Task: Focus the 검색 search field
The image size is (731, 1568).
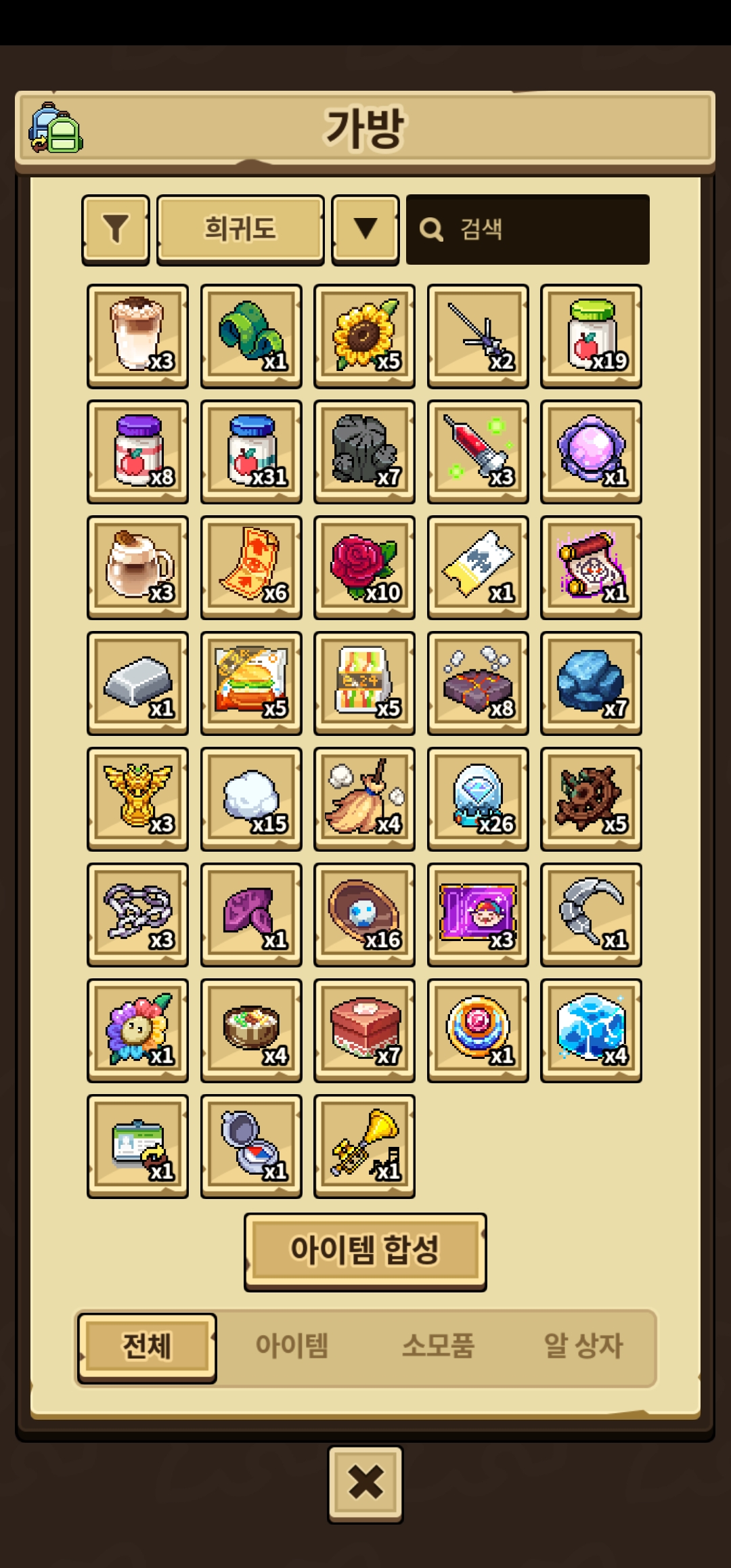Action: pyautogui.click(x=528, y=229)
